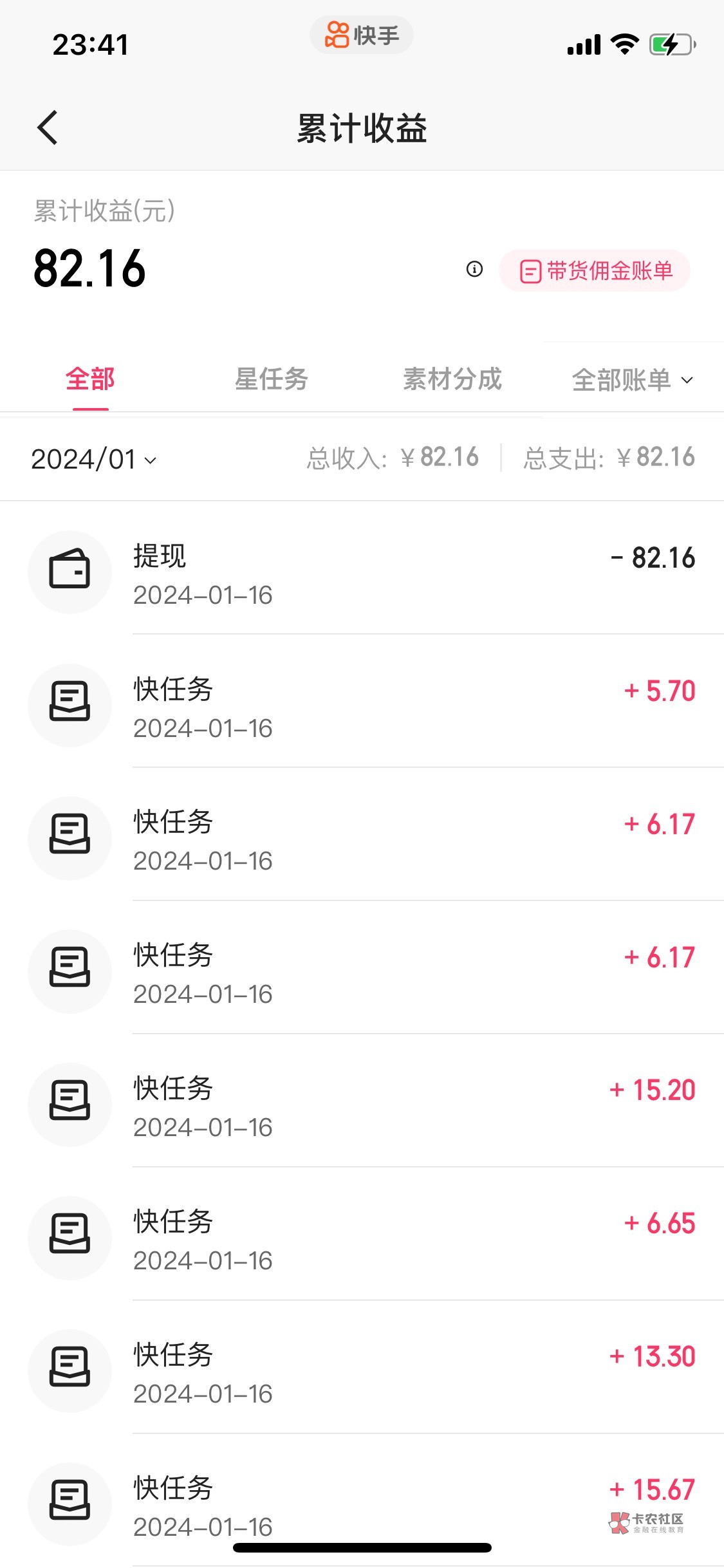This screenshot has height=1568, width=724.
Task: Open the 2024/01 month picker
Action: [94, 460]
